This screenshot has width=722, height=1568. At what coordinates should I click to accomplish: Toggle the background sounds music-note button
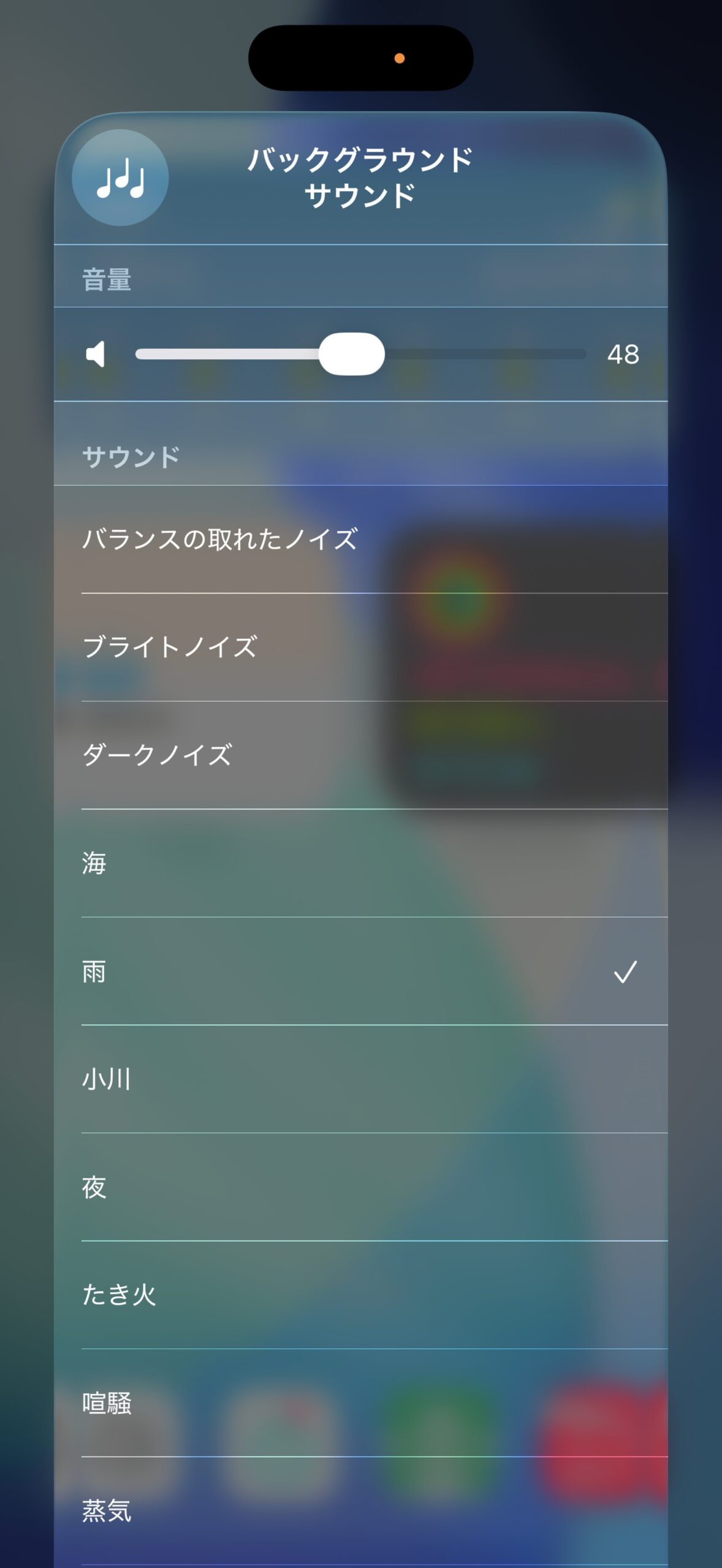[x=120, y=178]
